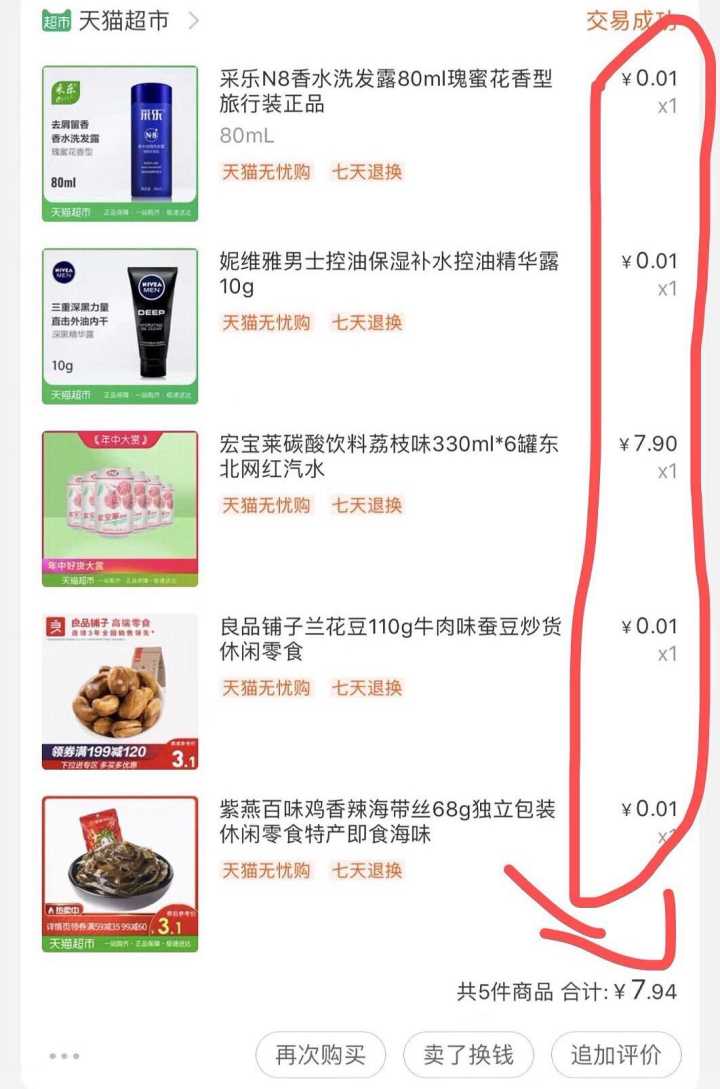Image resolution: width=720 pixels, height=1089 pixels.
Task: Open the 采乐N8香水洗发露 item
Action: point(385,92)
